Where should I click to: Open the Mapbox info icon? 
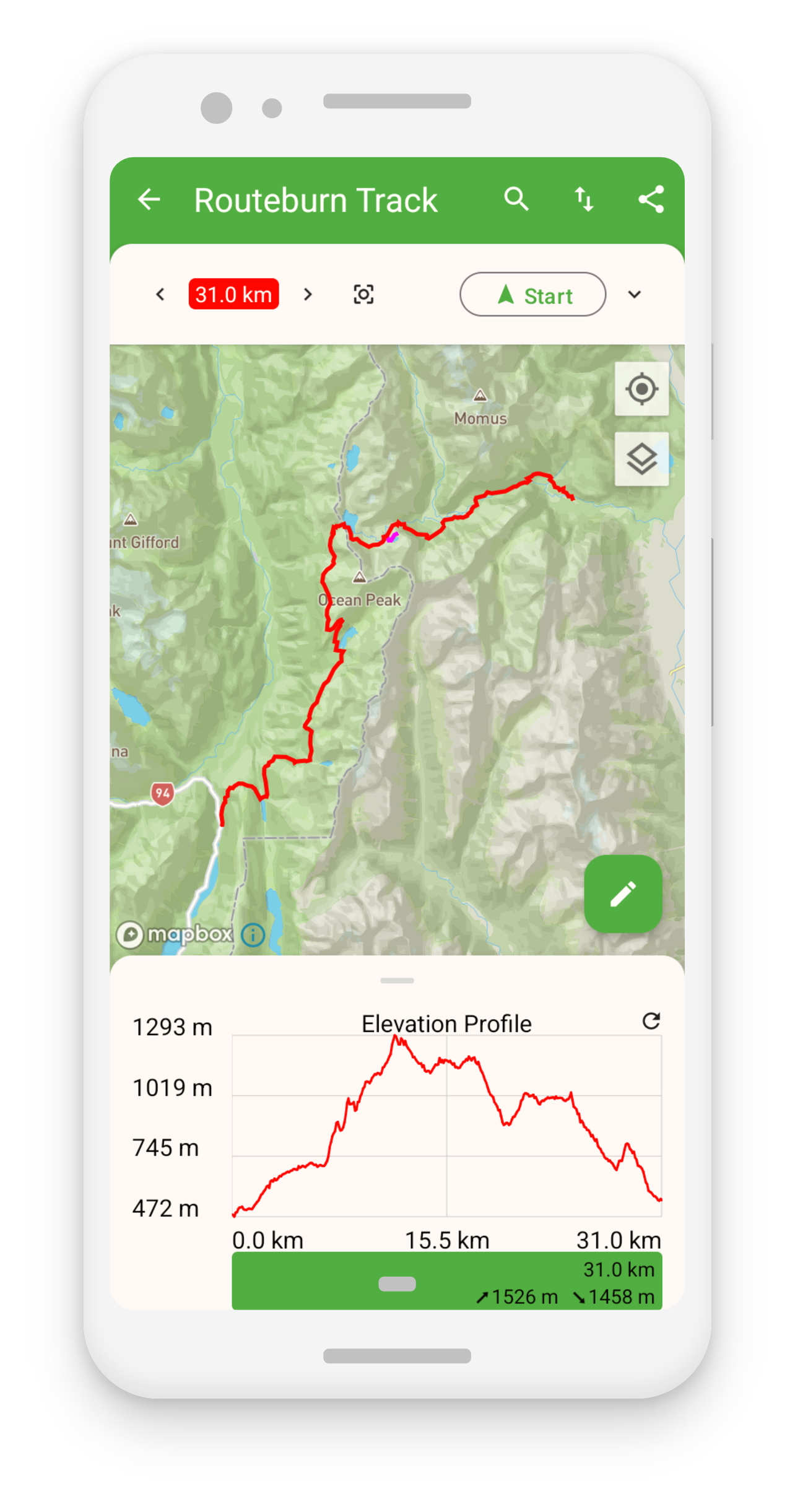point(253,935)
